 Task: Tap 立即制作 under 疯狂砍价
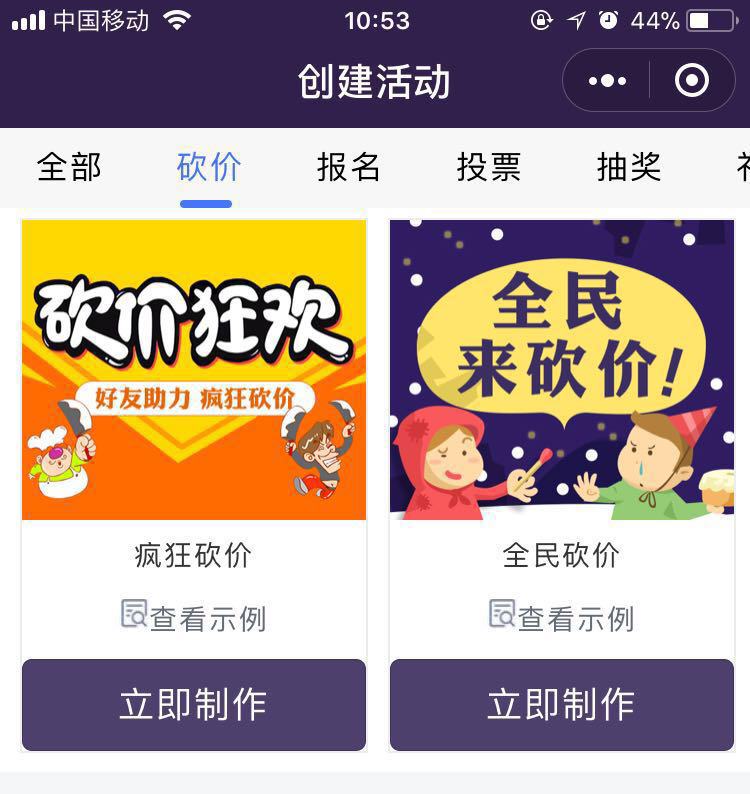click(194, 705)
